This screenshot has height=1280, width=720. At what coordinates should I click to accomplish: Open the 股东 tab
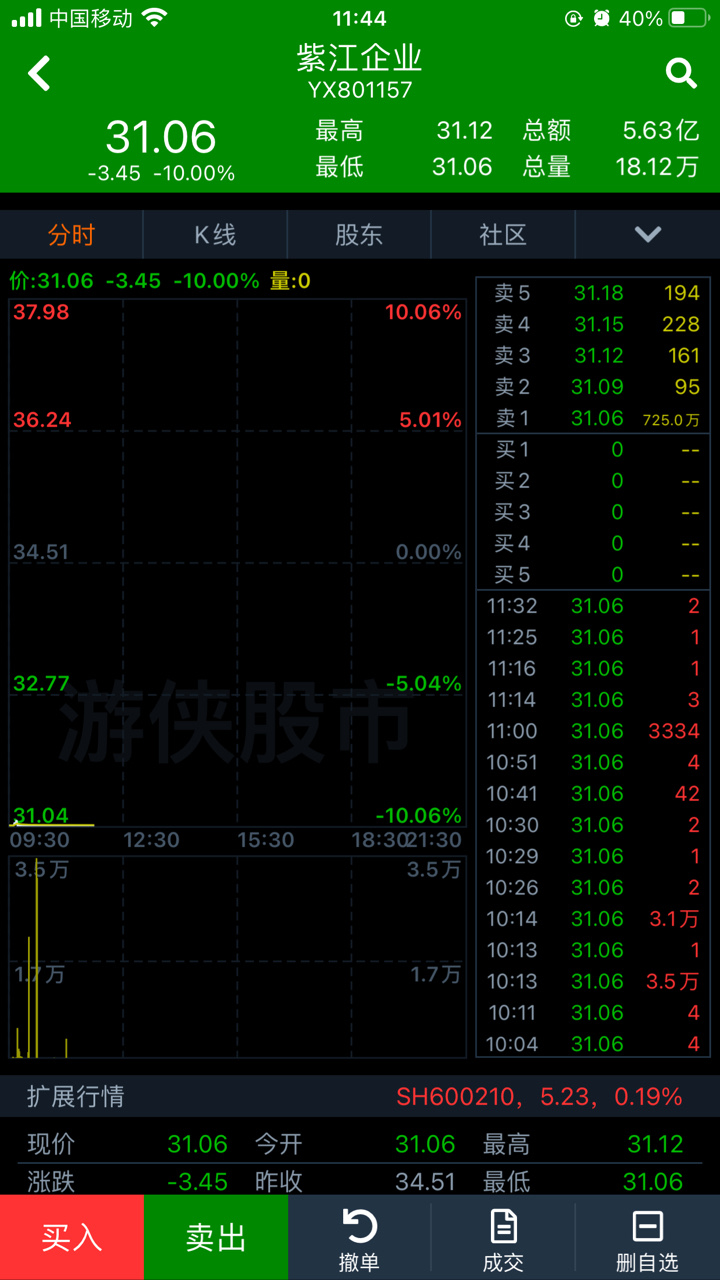click(x=359, y=235)
